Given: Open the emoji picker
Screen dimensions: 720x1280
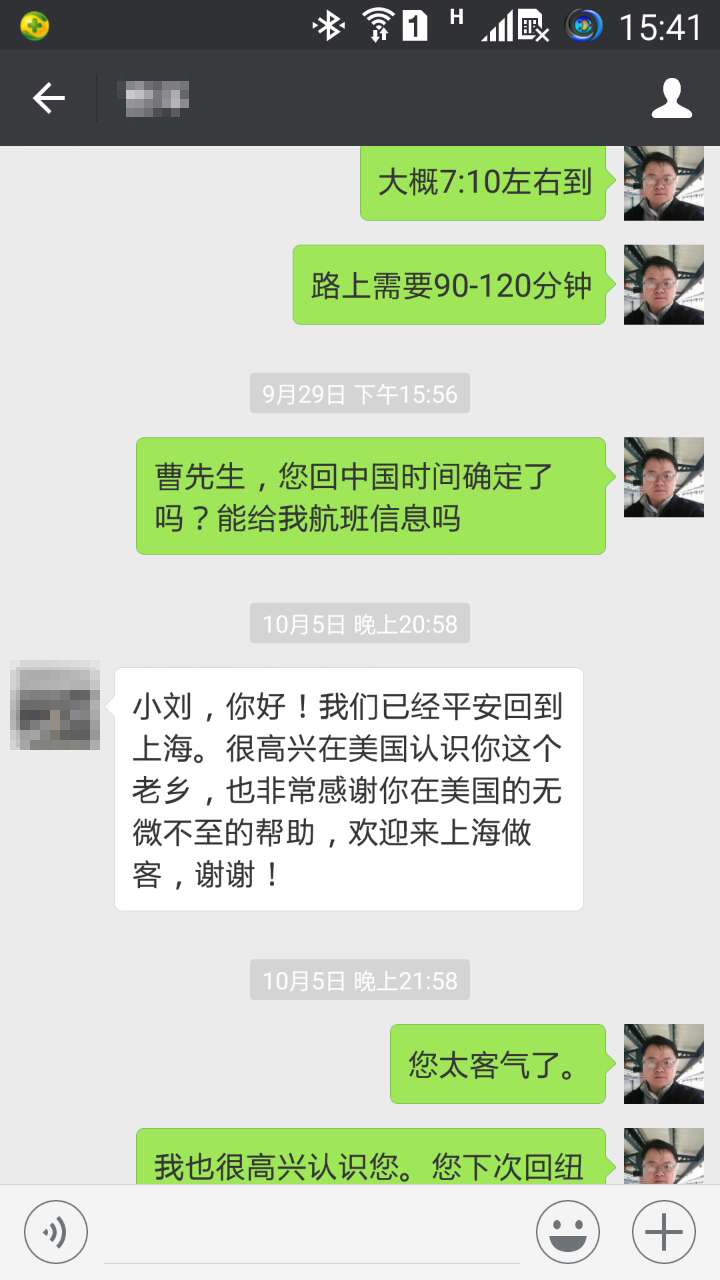Looking at the screenshot, I should pyautogui.click(x=568, y=1232).
